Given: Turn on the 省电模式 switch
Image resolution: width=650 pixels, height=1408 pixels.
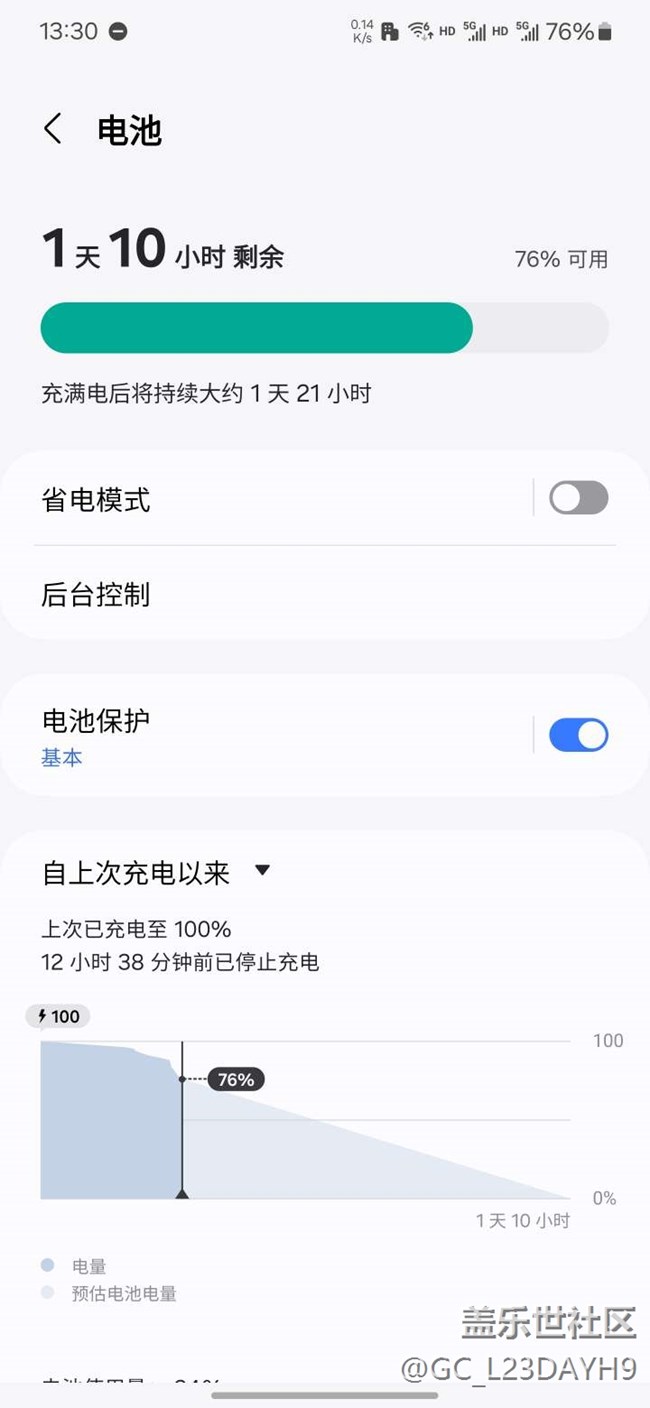Looking at the screenshot, I should [578, 497].
